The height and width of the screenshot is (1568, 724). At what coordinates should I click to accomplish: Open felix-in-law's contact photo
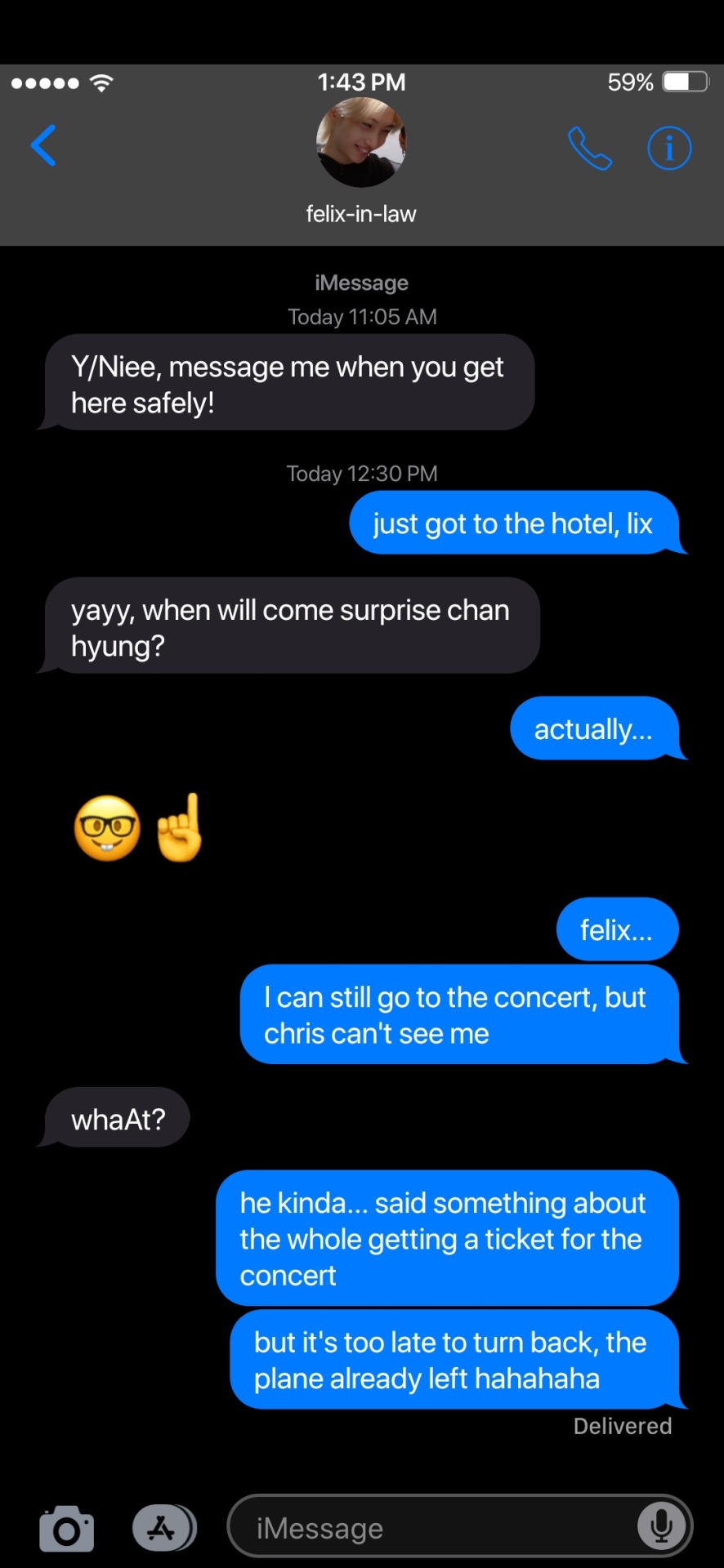click(x=361, y=142)
